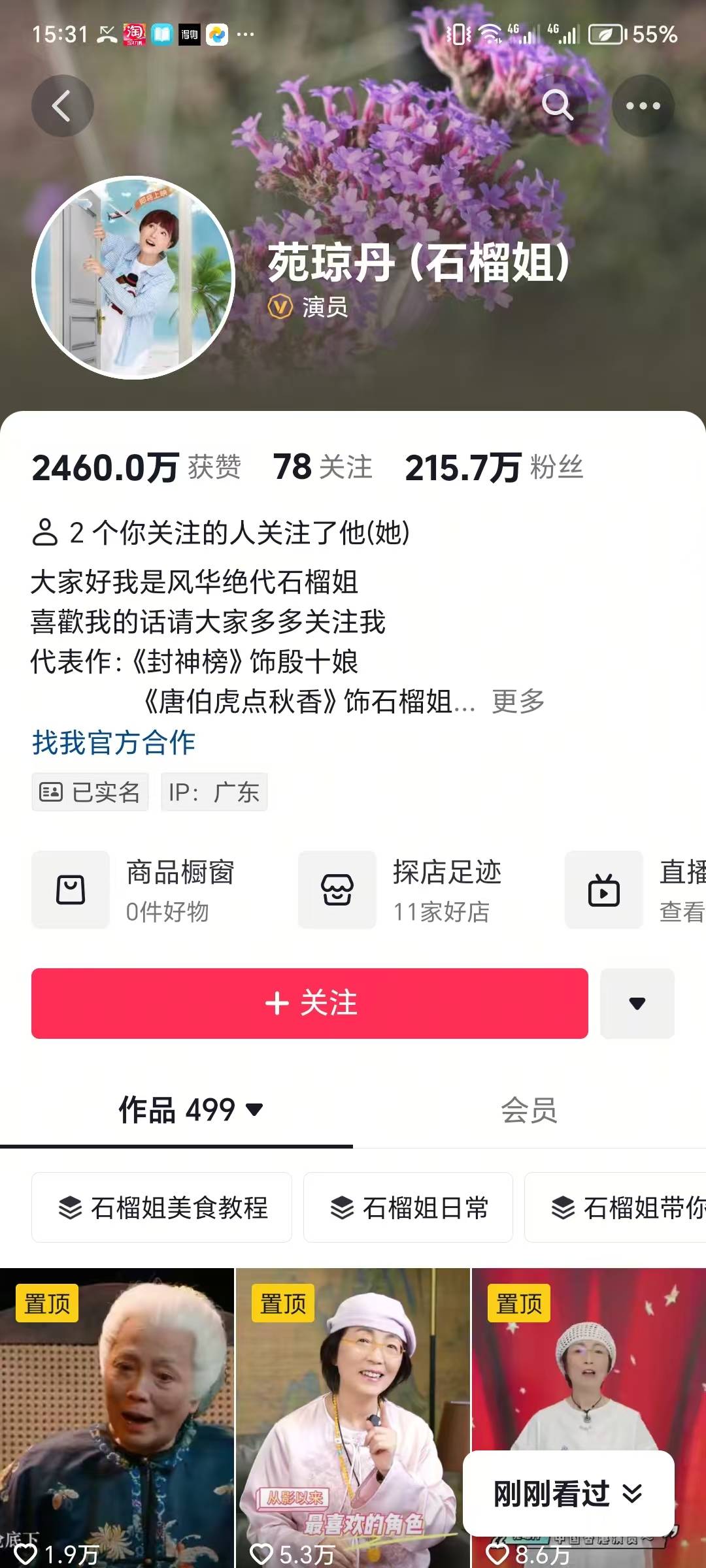This screenshot has width=706, height=1568.
Task: Open the 石榴姐日常 collection
Action: click(x=409, y=1207)
